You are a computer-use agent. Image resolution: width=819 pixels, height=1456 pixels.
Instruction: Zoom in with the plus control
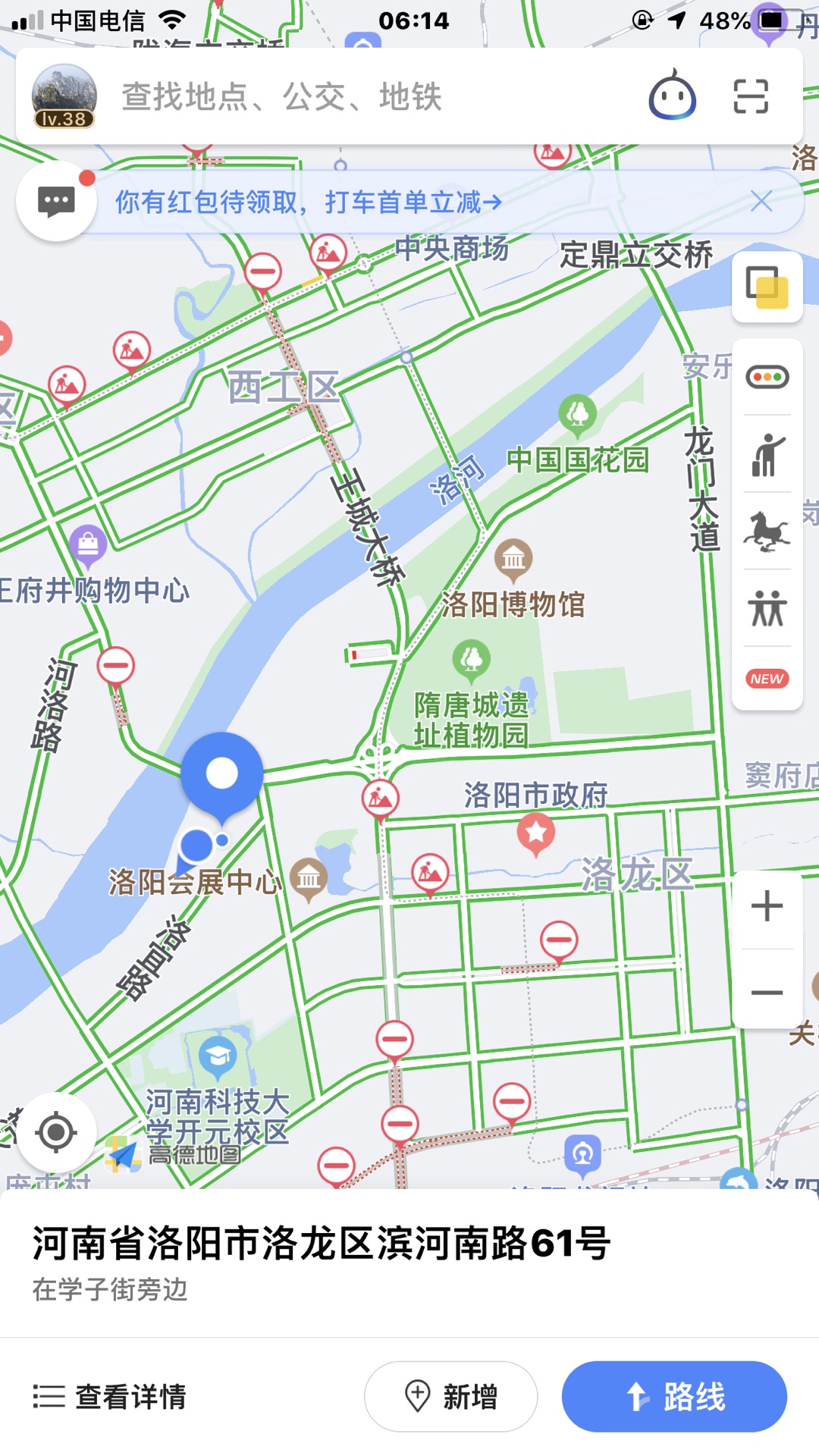click(767, 904)
